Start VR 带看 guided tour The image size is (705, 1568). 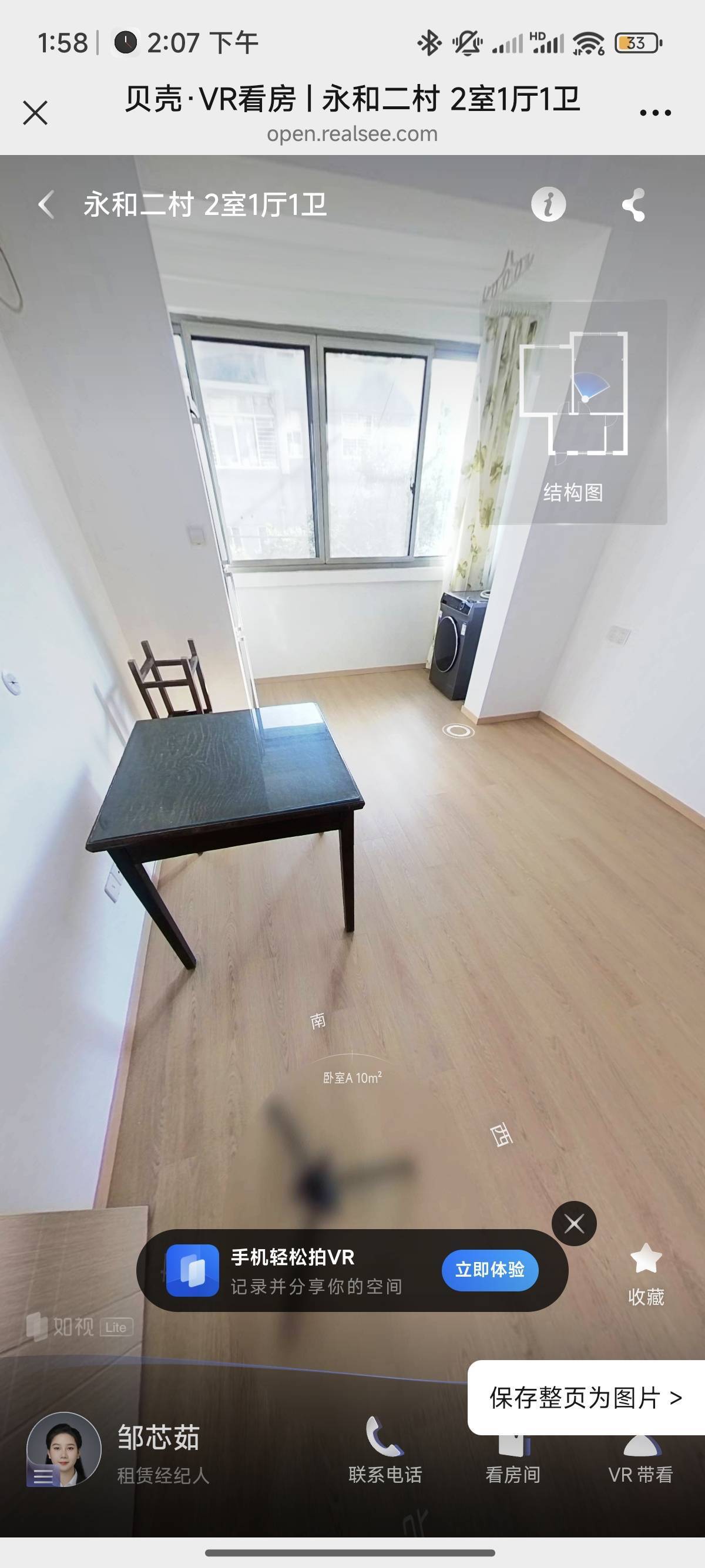click(640, 1458)
